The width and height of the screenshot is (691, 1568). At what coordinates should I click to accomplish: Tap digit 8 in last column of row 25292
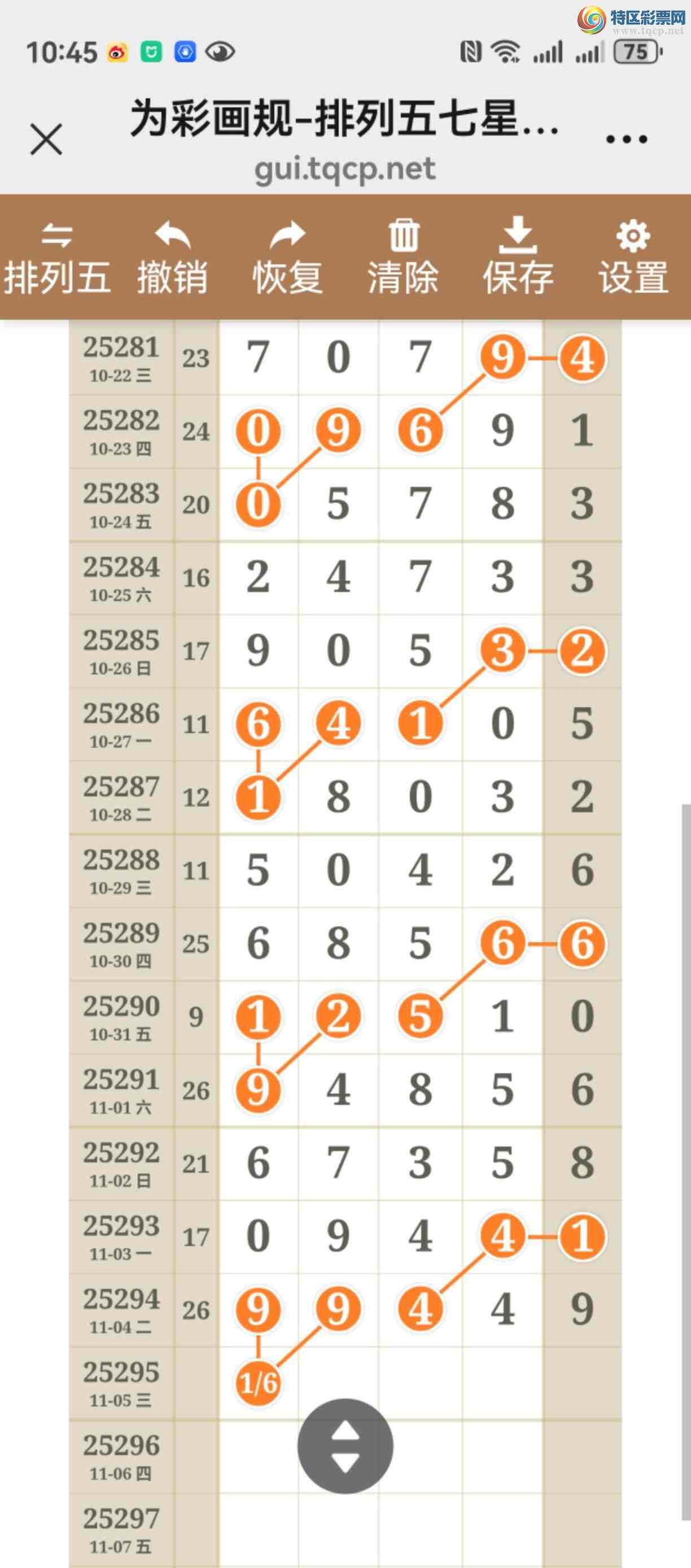pos(582,1162)
